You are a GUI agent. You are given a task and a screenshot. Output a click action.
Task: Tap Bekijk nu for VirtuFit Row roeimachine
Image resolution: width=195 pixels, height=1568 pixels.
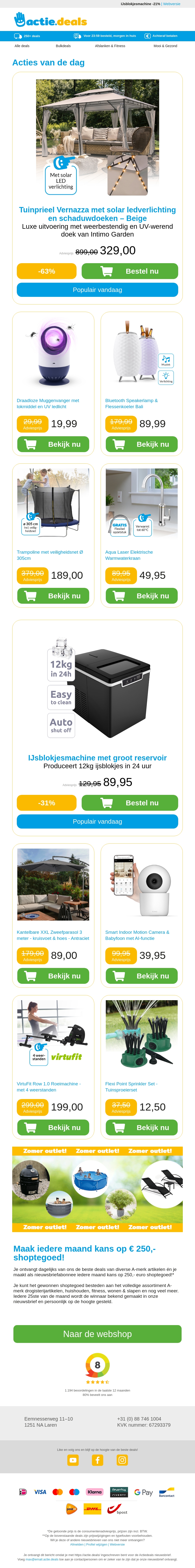[x=53, y=1127]
